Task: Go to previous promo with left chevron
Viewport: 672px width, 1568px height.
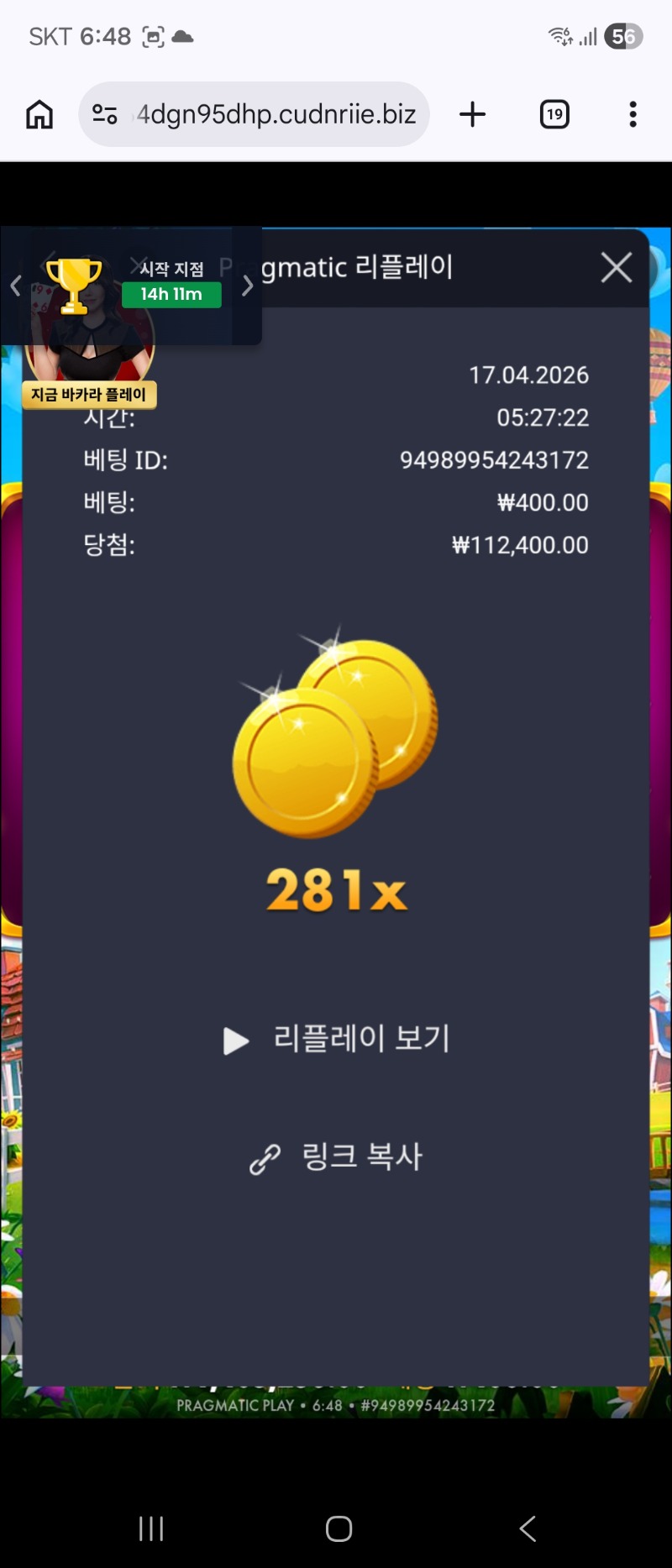Action: click(x=15, y=286)
